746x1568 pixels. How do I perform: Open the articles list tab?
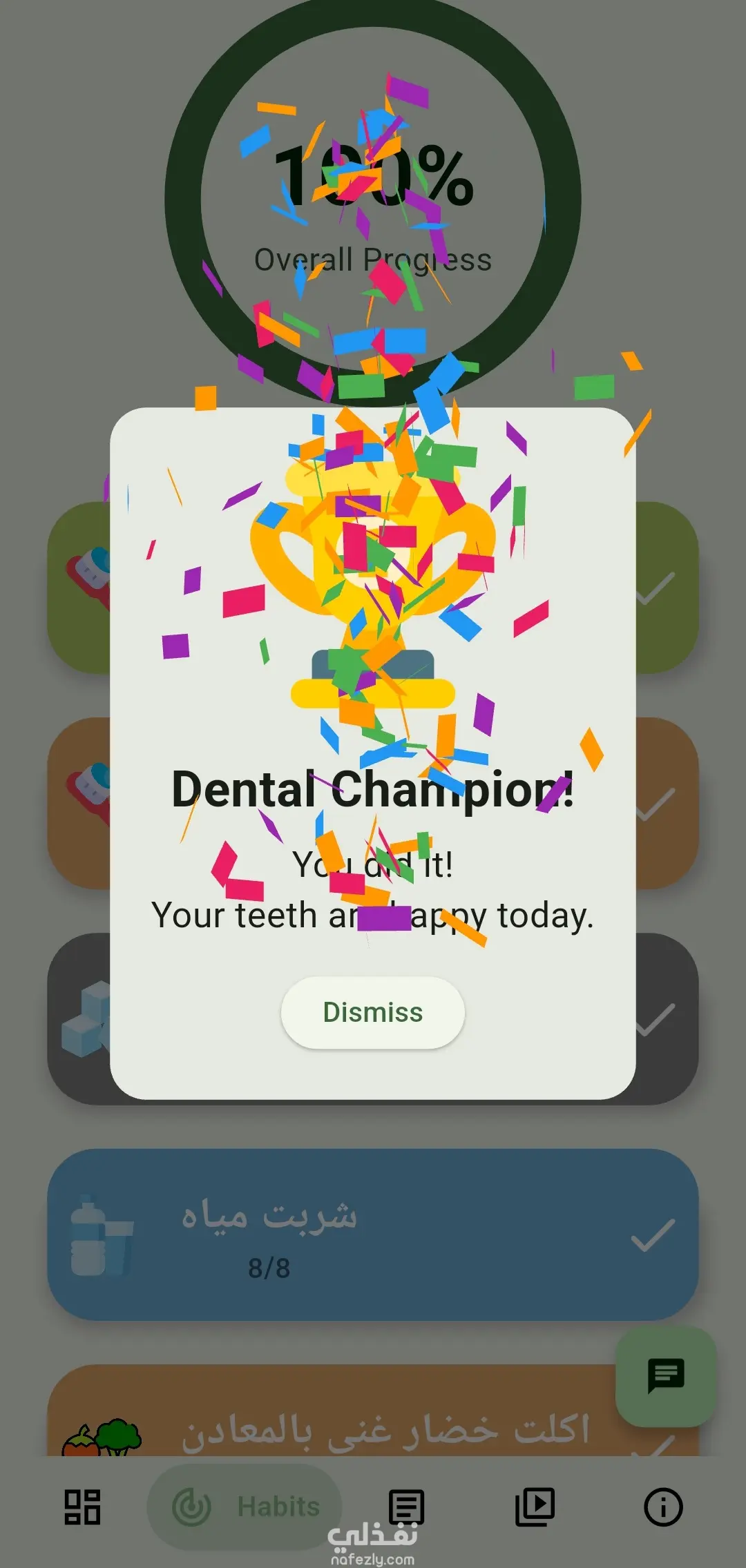pyautogui.click(x=406, y=1507)
